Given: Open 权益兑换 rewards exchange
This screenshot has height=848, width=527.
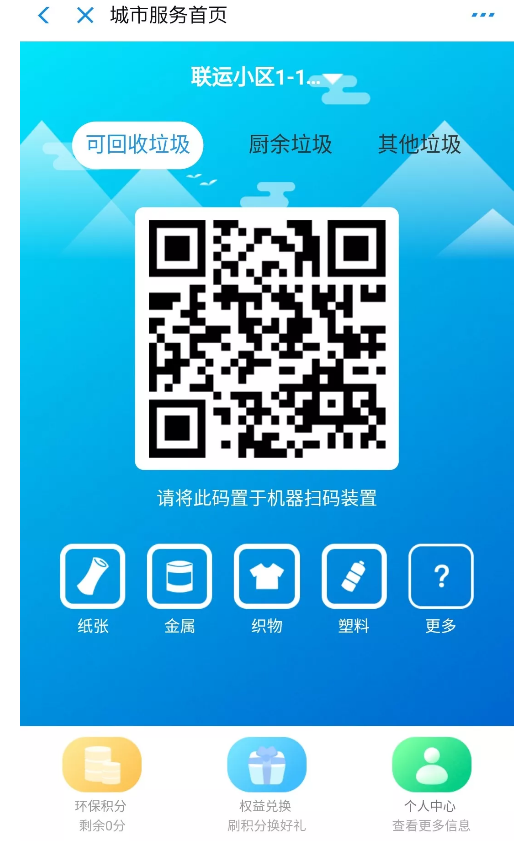Looking at the screenshot, I should 266,785.
